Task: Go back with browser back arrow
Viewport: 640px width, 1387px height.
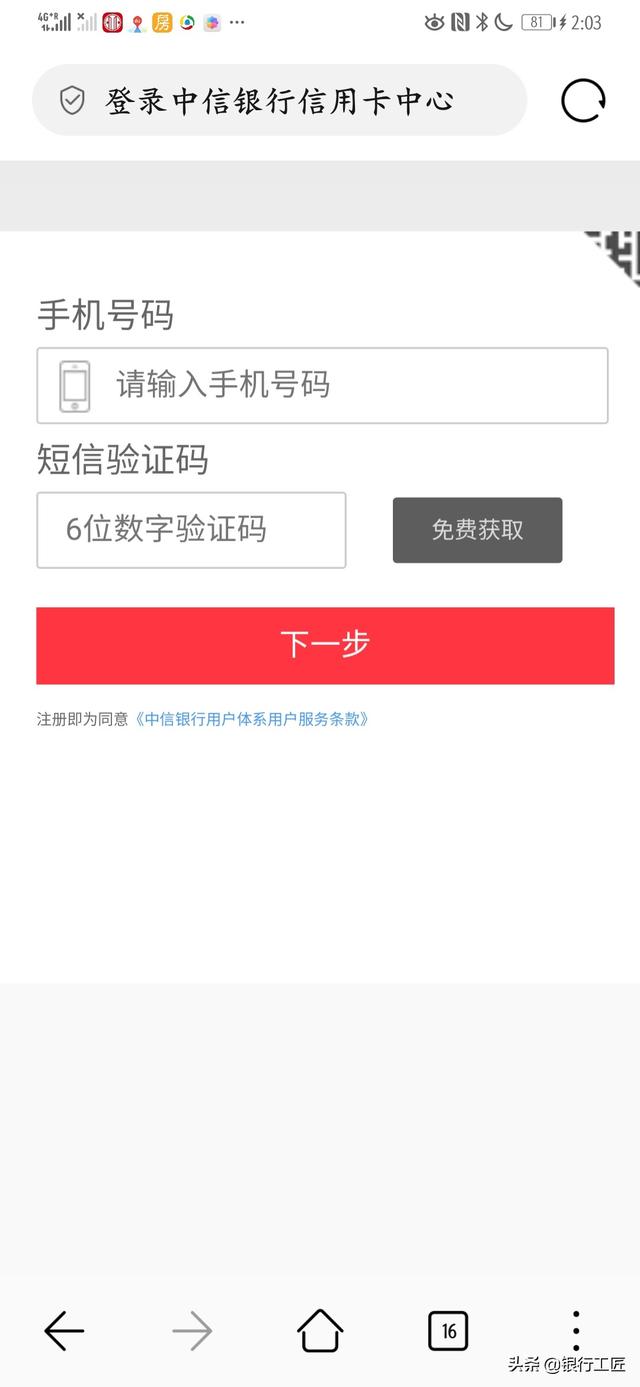Action: point(64,1331)
